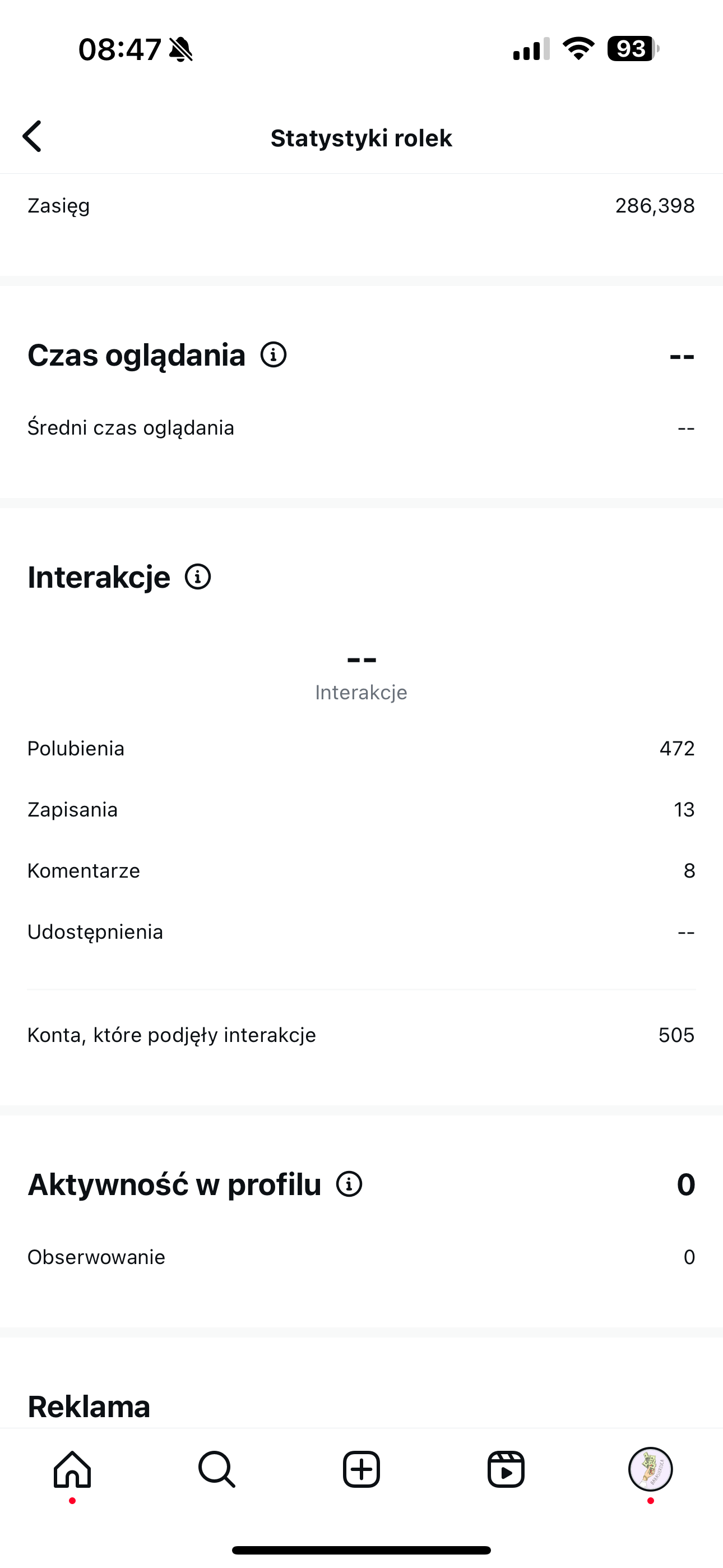Go back from Statystyki rolek

(33, 136)
